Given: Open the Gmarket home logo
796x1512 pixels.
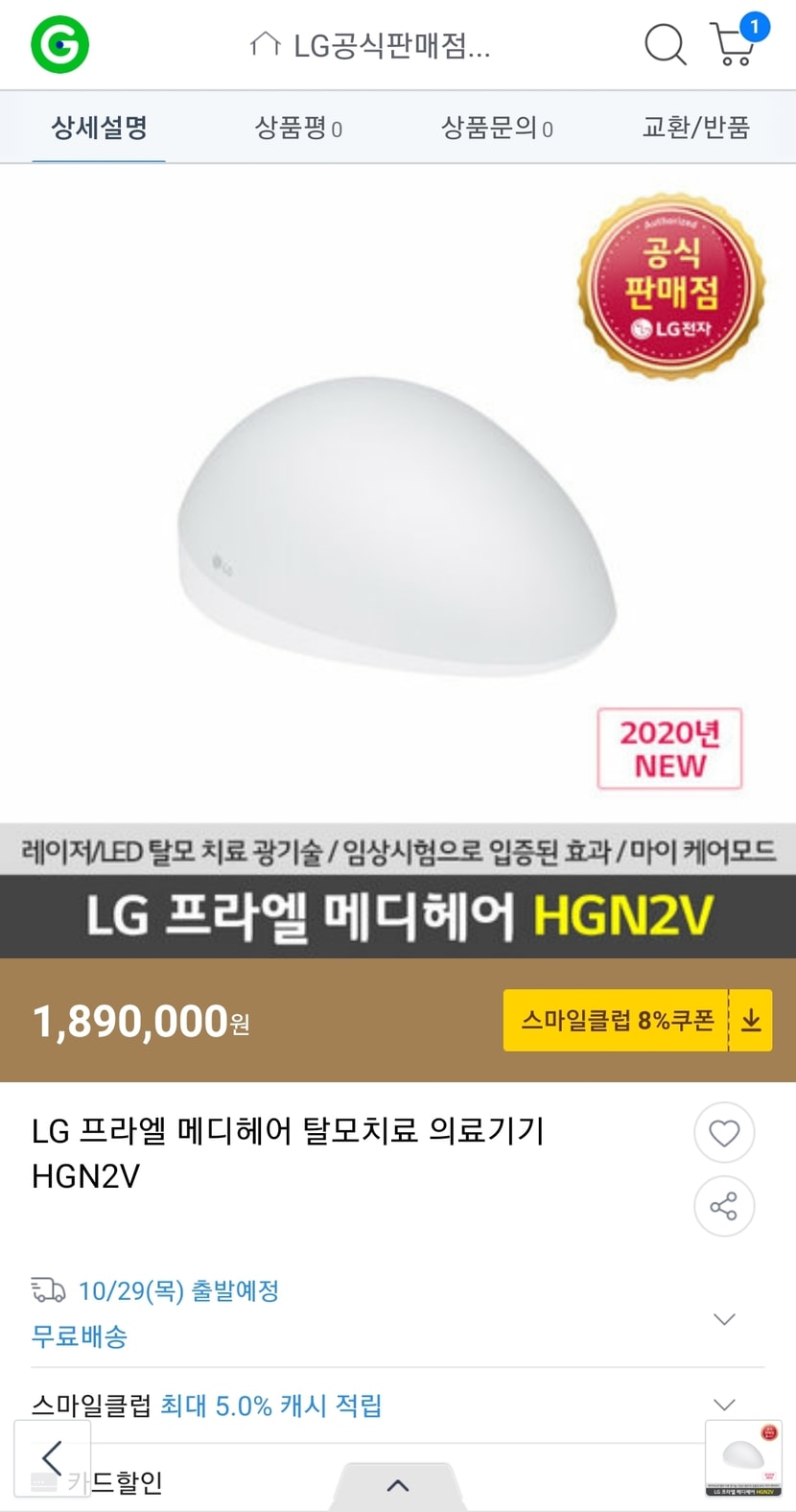Looking at the screenshot, I should (59, 44).
